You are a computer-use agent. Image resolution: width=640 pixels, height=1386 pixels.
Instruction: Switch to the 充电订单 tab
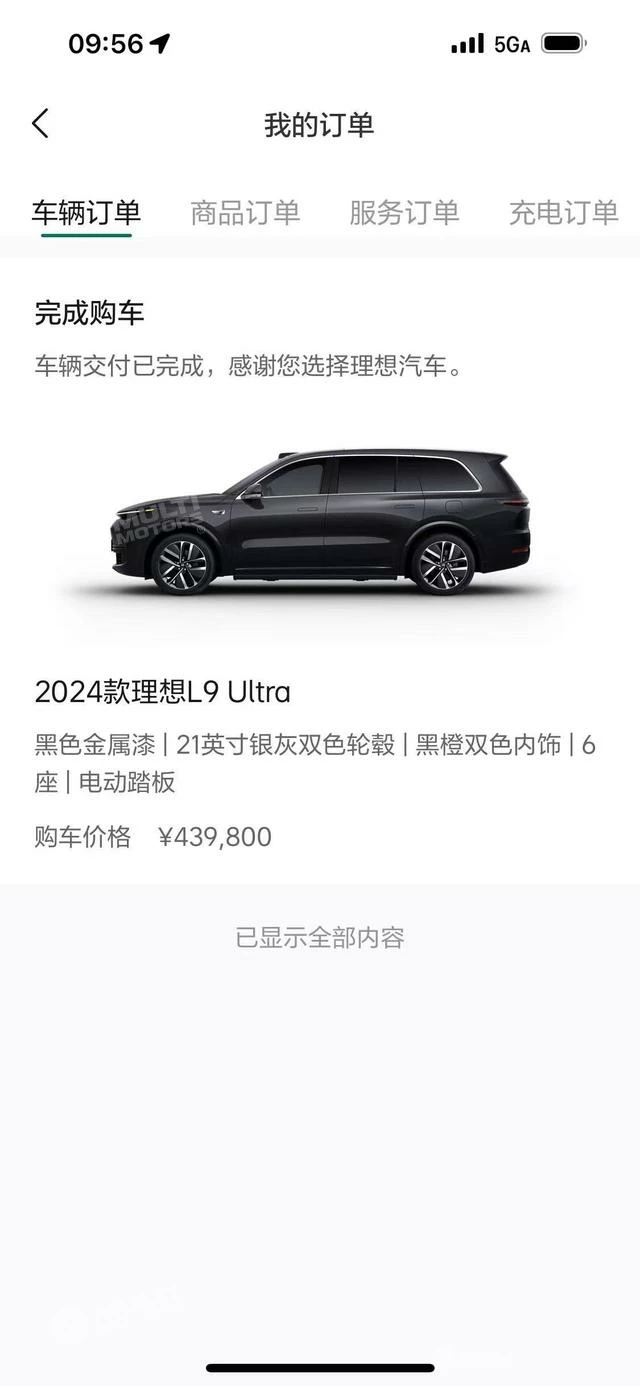(563, 212)
